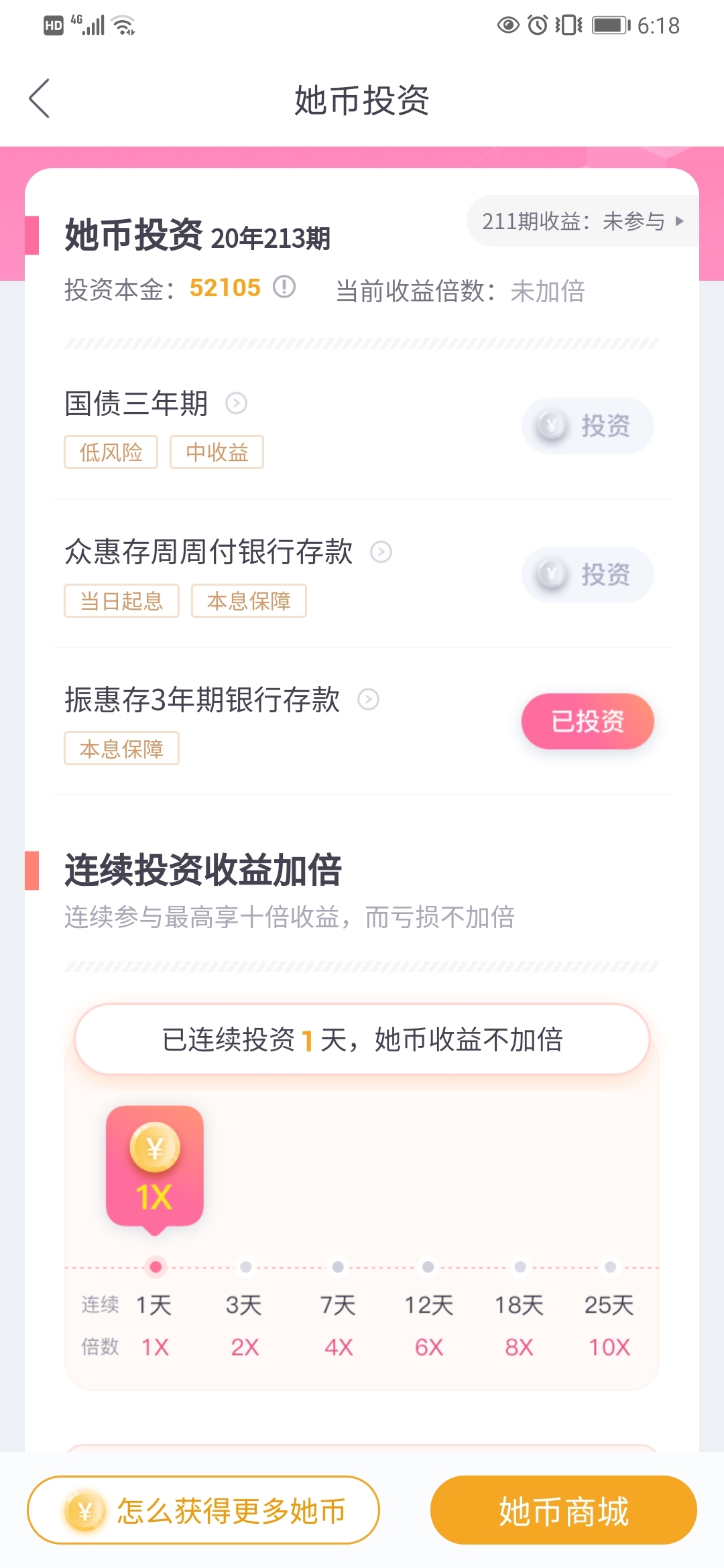
Task: Tap 已投资 button for 振惠存3年期银行存款
Action: (587, 721)
